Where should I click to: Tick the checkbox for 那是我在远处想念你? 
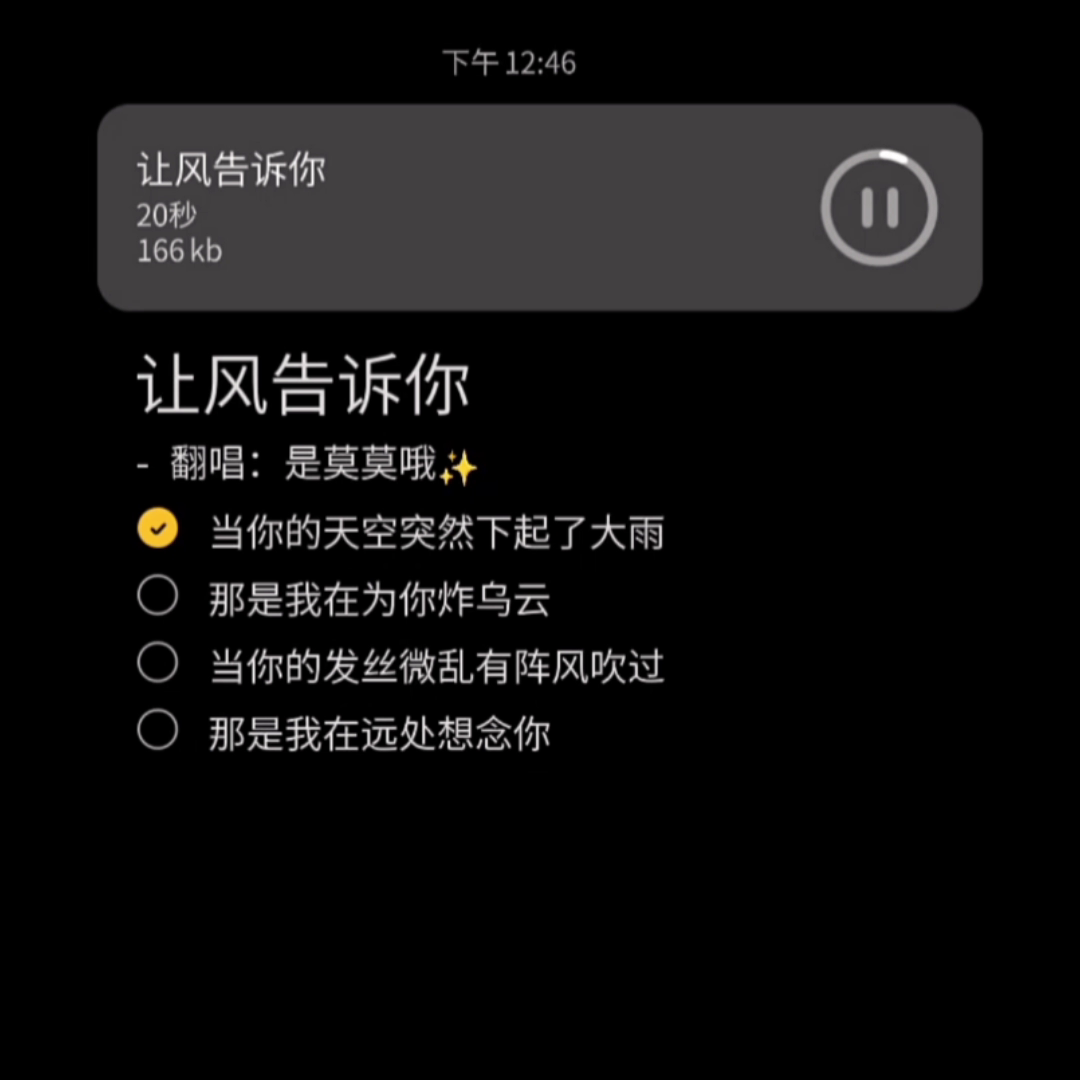158,730
